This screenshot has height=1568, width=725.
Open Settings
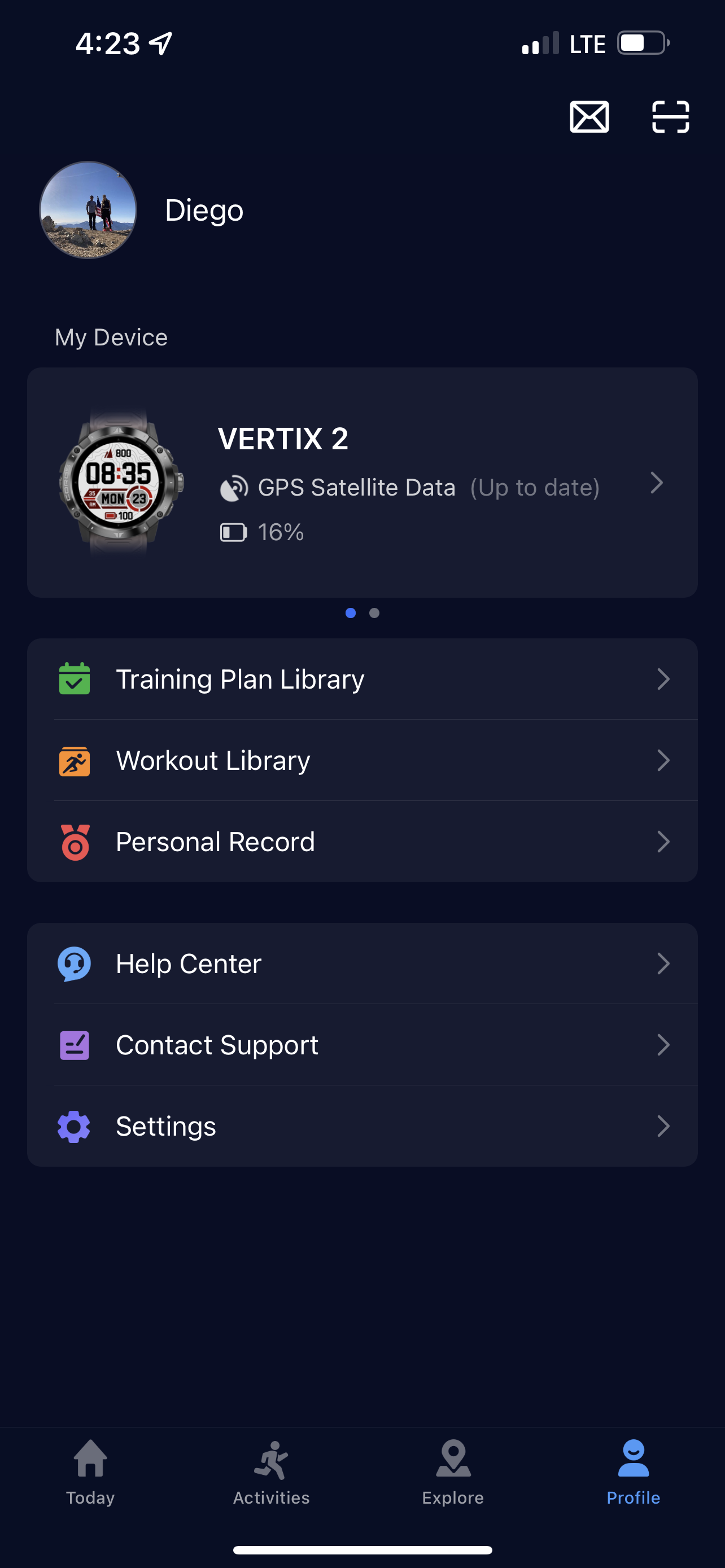point(362,1126)
